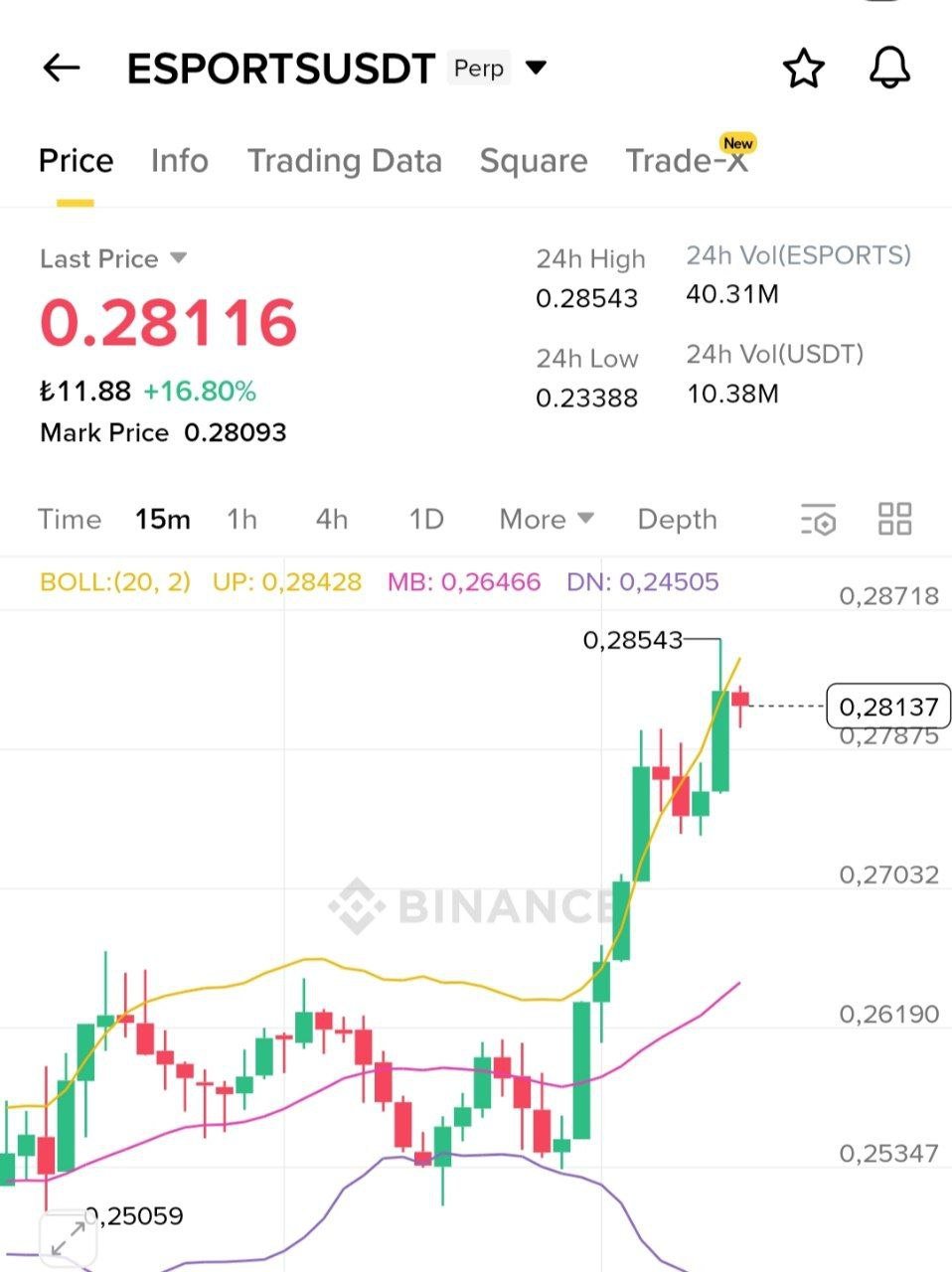The image size is (952, 1272).
Task: Go back with the arrow icon
Action: (62, 68)
